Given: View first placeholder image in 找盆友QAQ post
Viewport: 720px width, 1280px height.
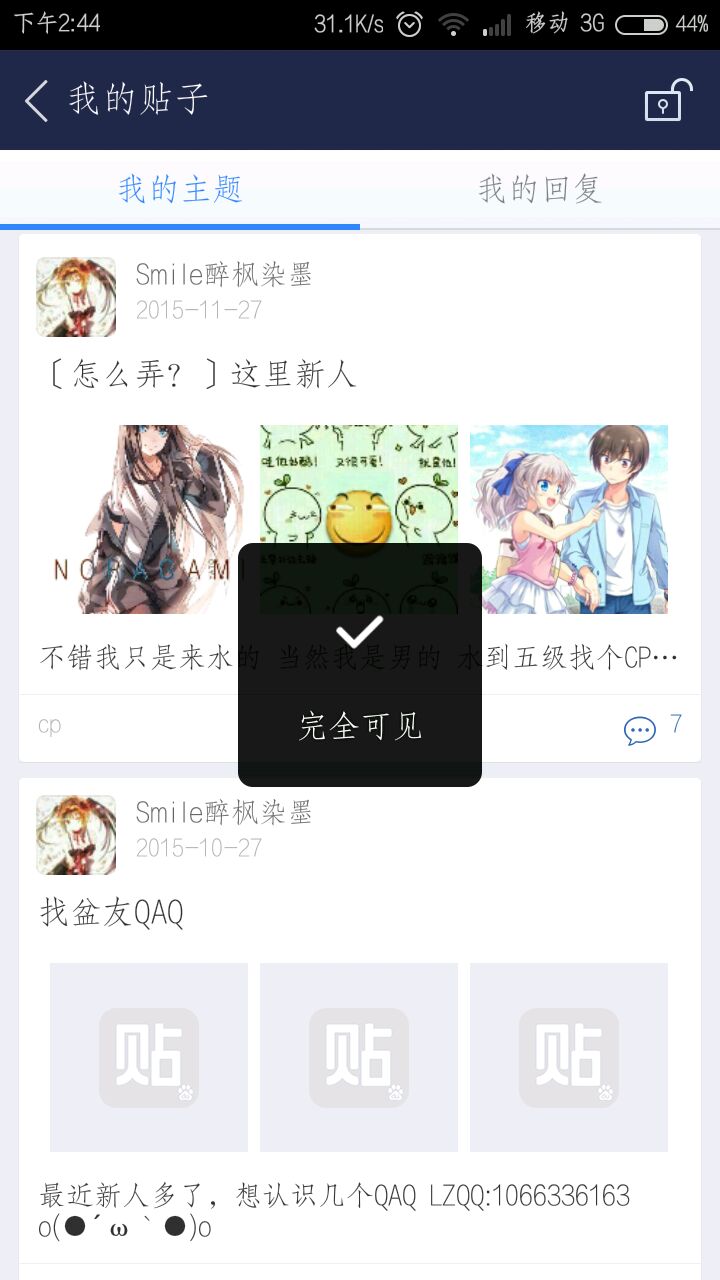Looking at the screenshot, I should 149,1057.
